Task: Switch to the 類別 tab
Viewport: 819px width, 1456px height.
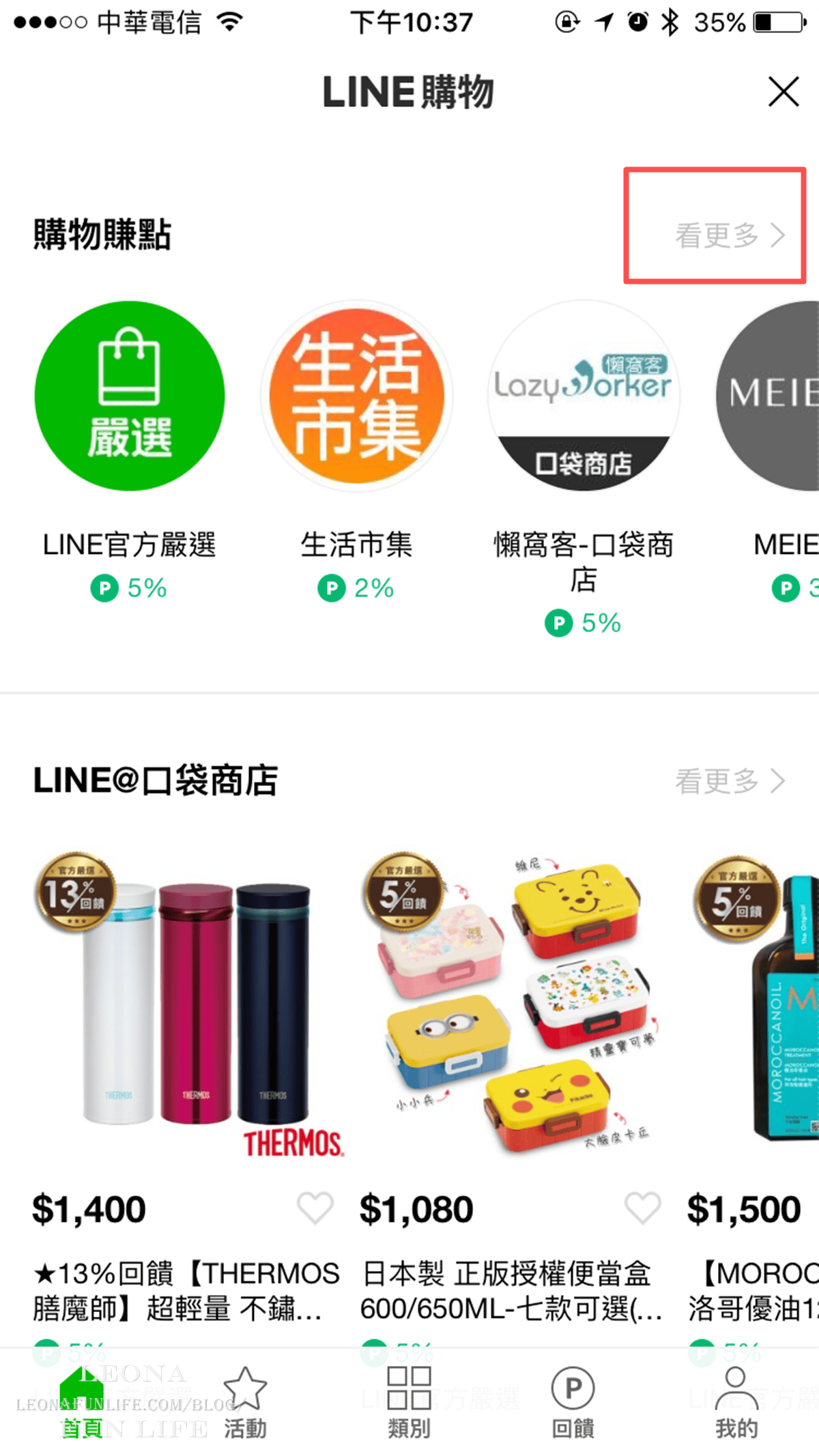Action: [x=409, y=1403]
